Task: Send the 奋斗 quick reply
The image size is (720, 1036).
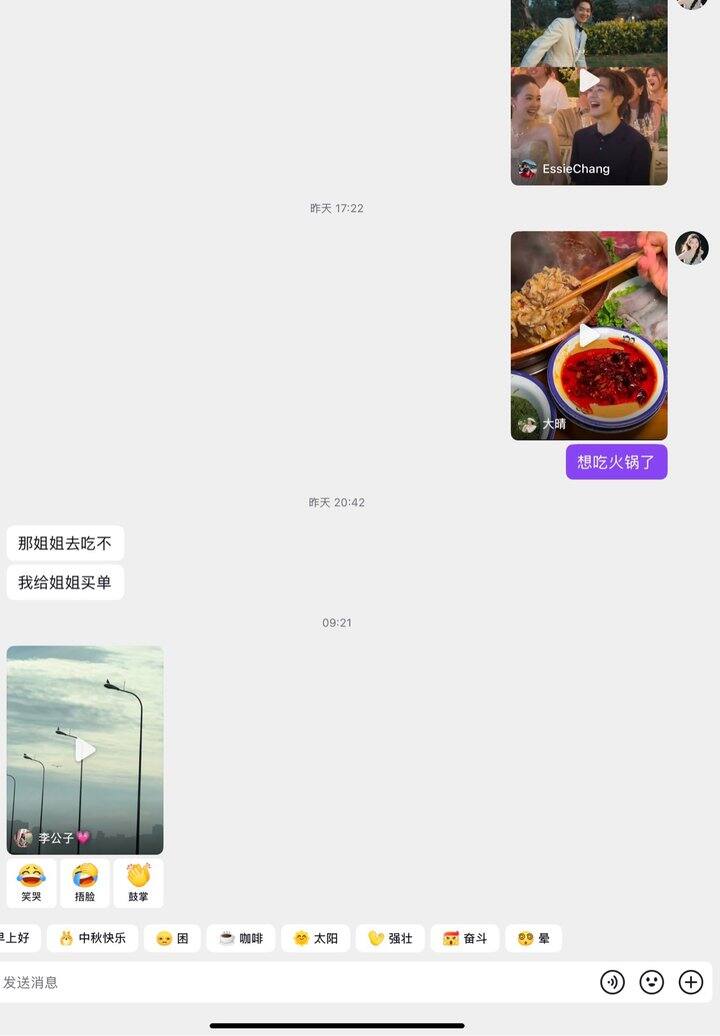Action: click(x=465, y=938)
